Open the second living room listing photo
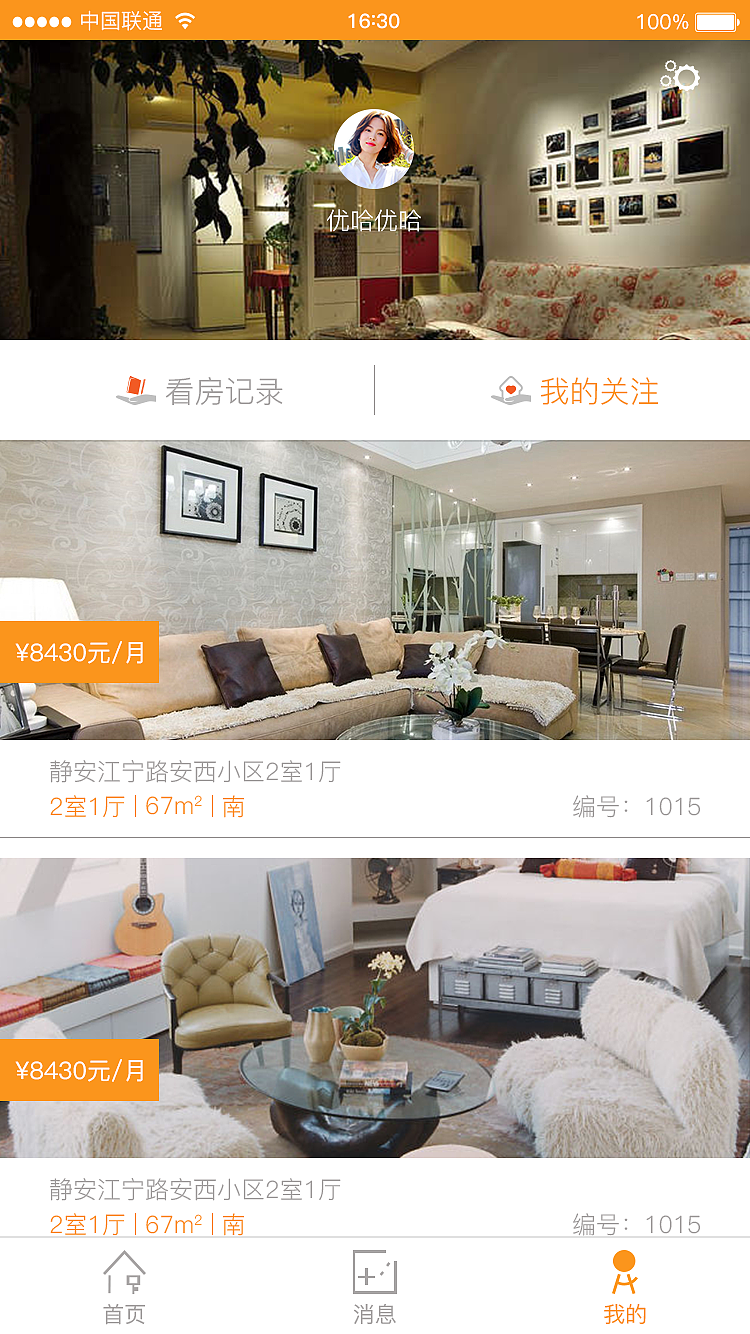The width and height of the screenshot is (750, 1334). pos(375,1007)
